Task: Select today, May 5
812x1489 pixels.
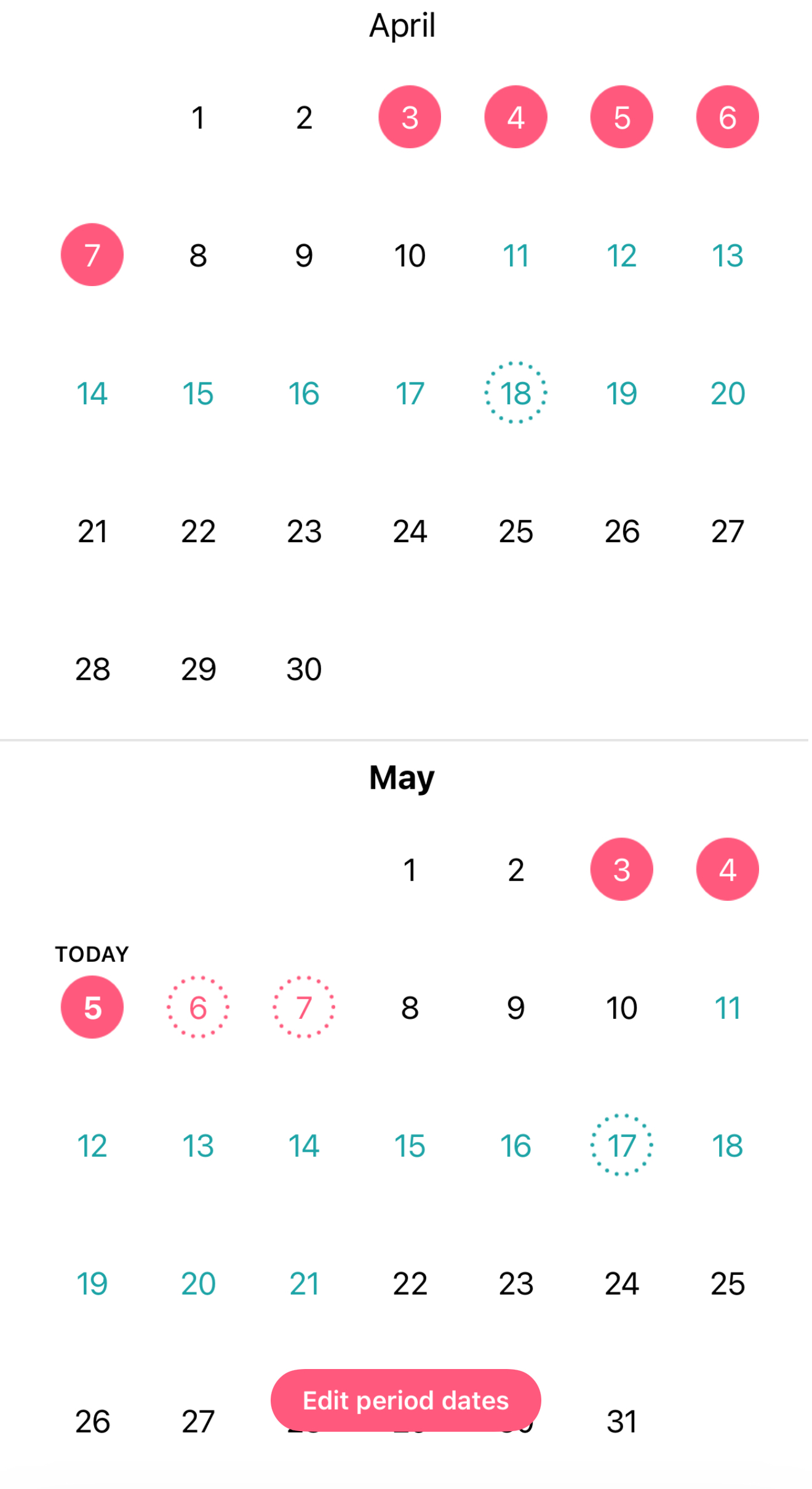Action: point(92,1007)
